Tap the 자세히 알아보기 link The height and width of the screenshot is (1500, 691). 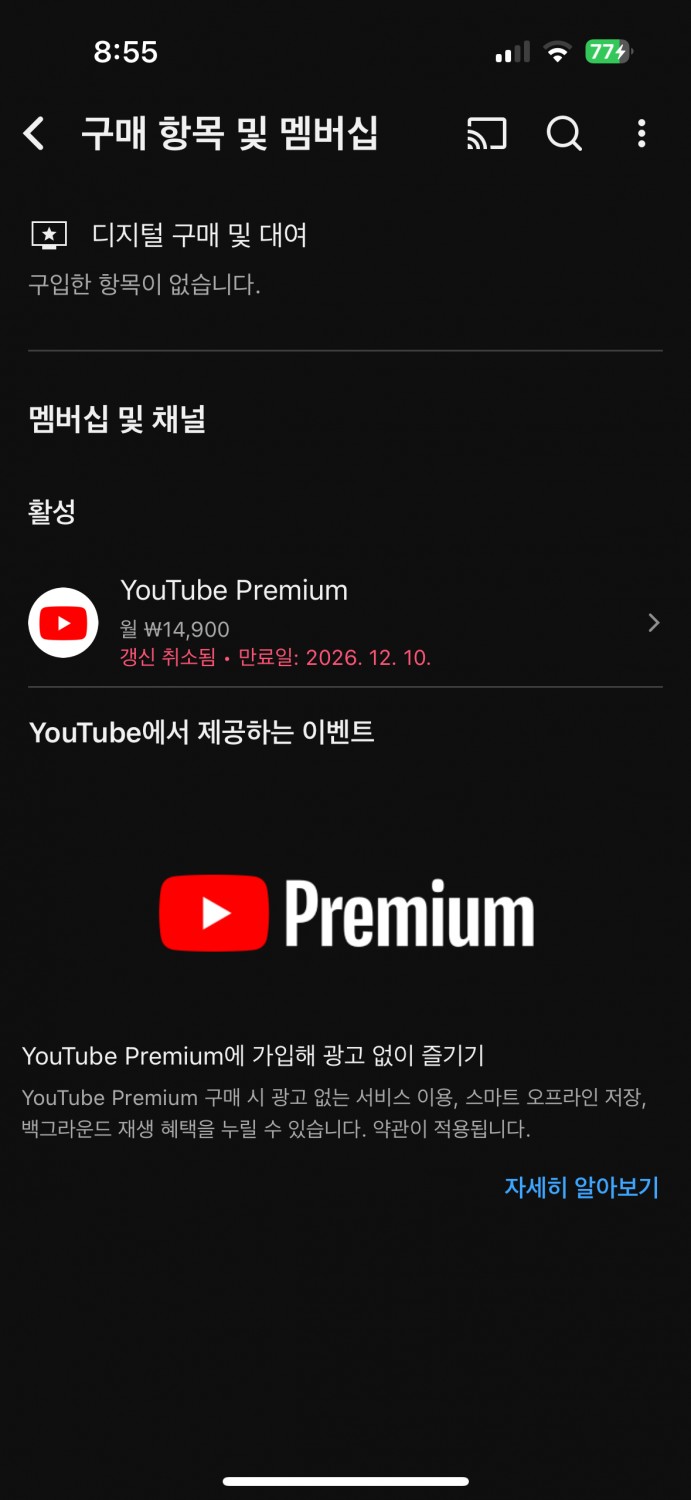581,1187
